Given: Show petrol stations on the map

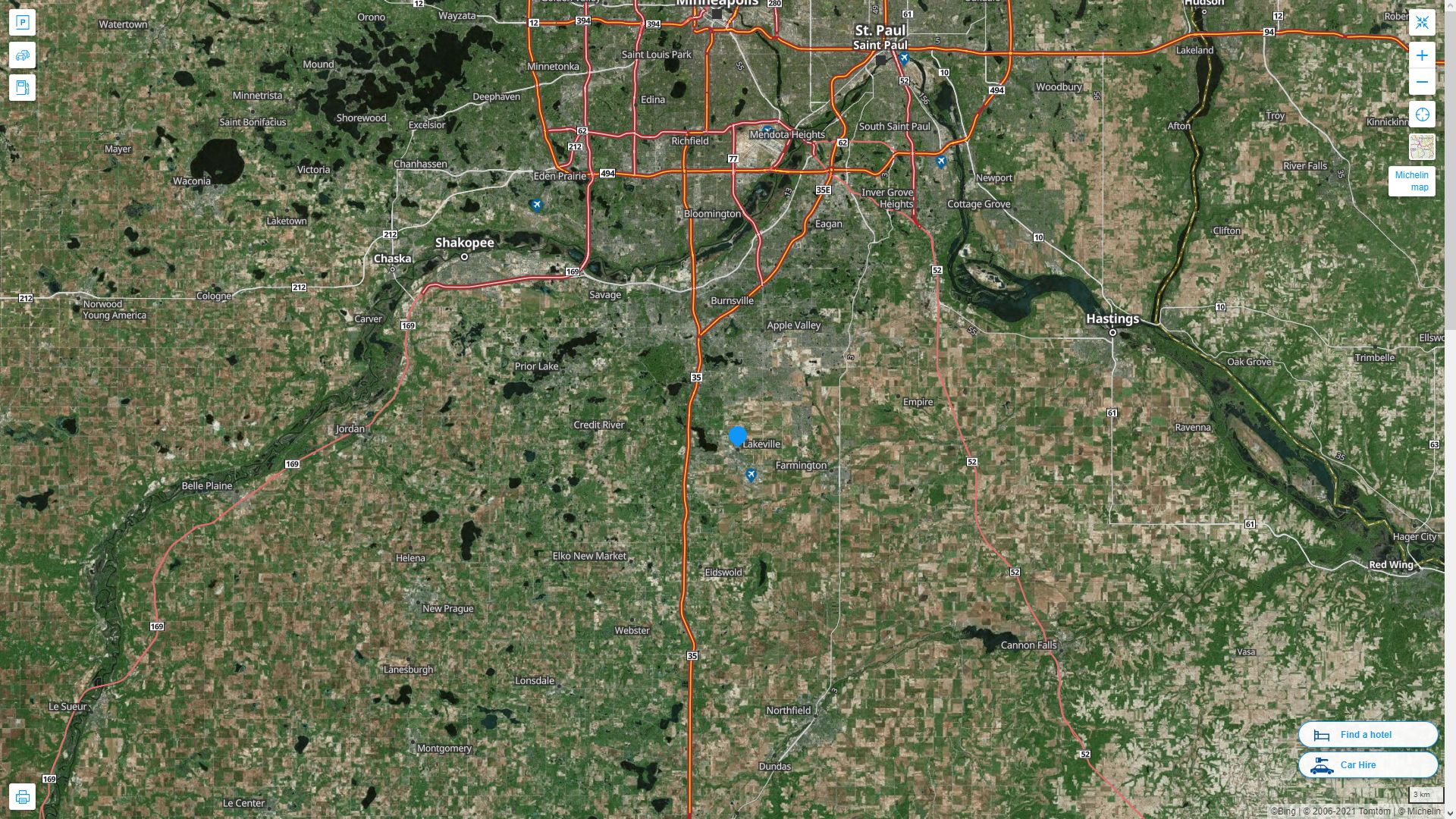Looking at the screenshot, I should [22, 88].
